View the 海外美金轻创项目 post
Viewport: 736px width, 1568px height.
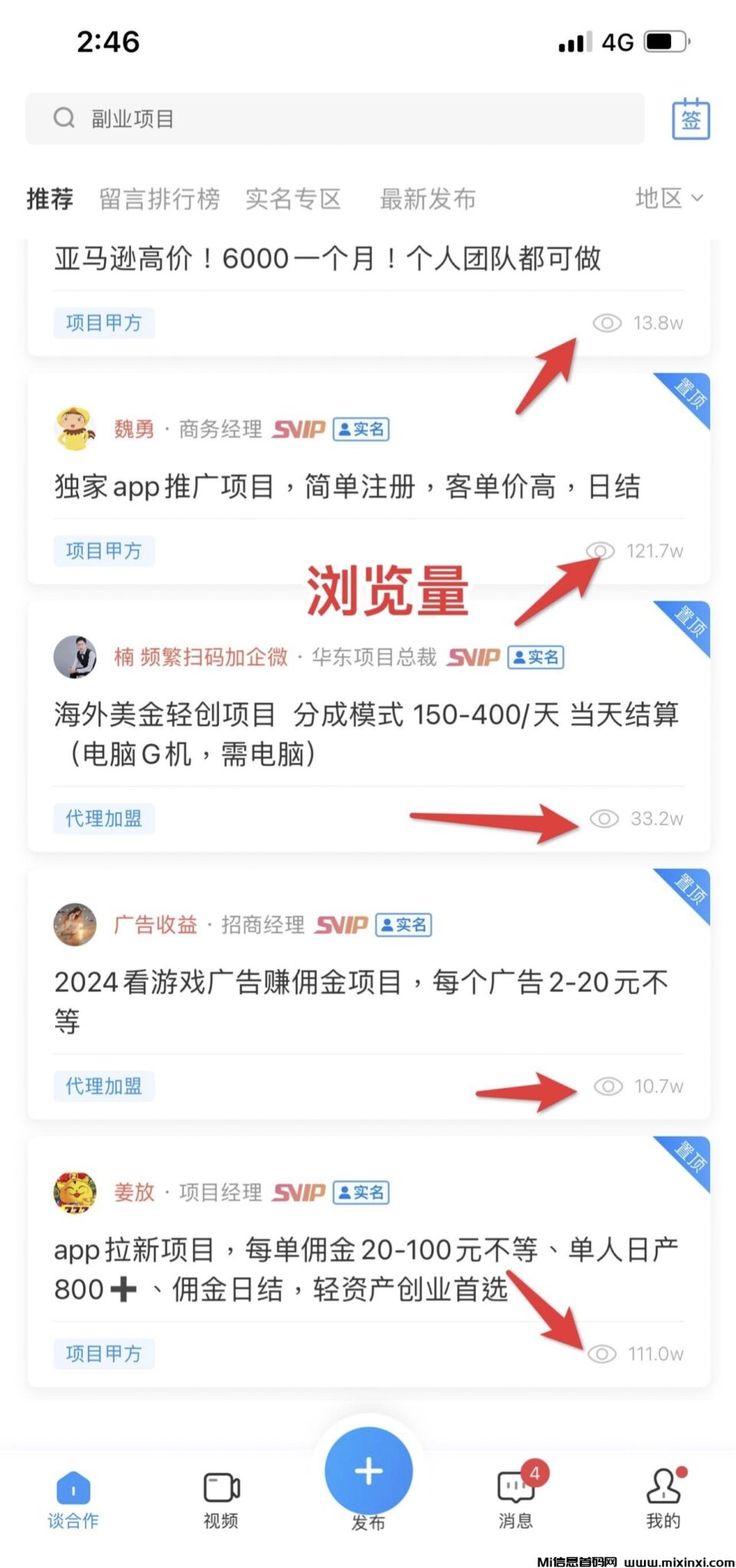(x=366, y=733)
